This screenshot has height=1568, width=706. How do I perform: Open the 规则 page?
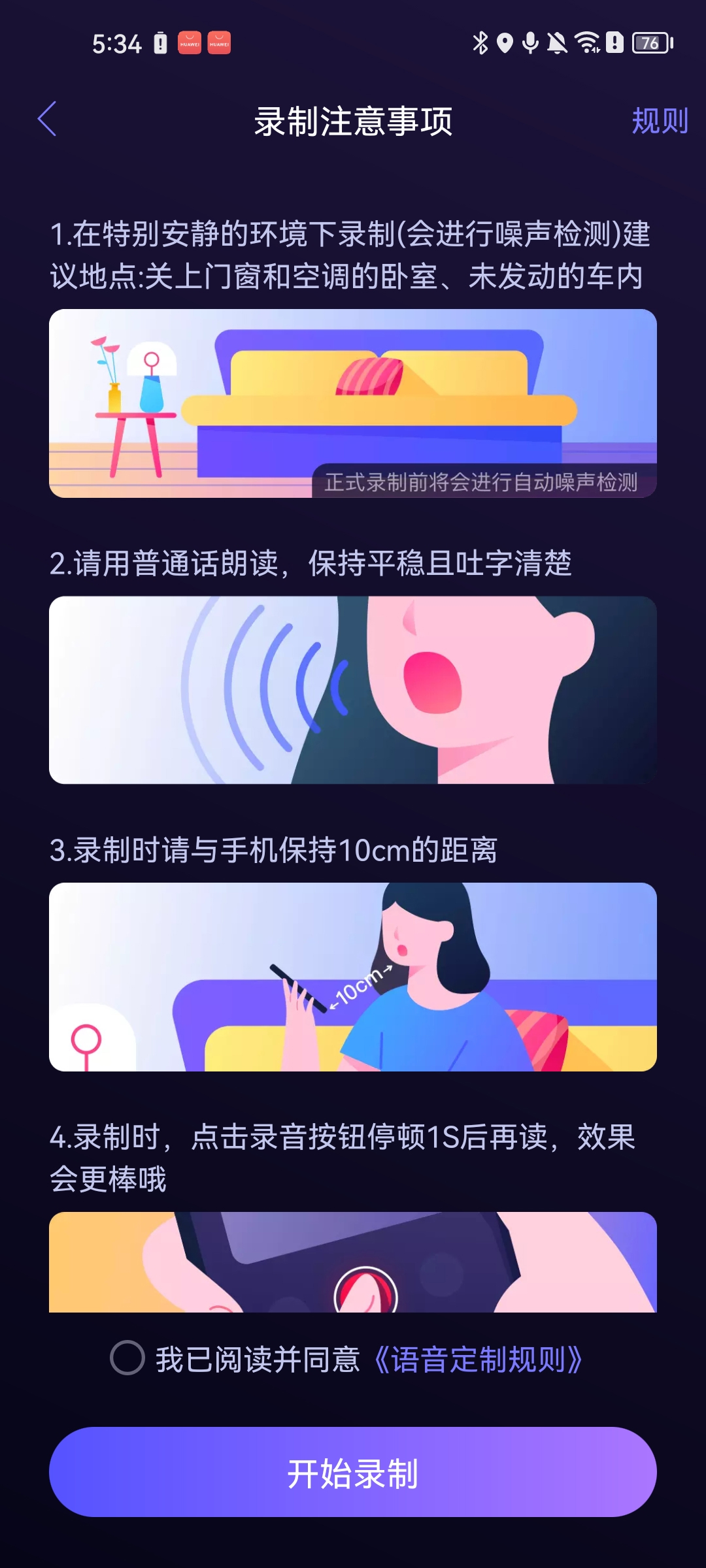point(659,121)
